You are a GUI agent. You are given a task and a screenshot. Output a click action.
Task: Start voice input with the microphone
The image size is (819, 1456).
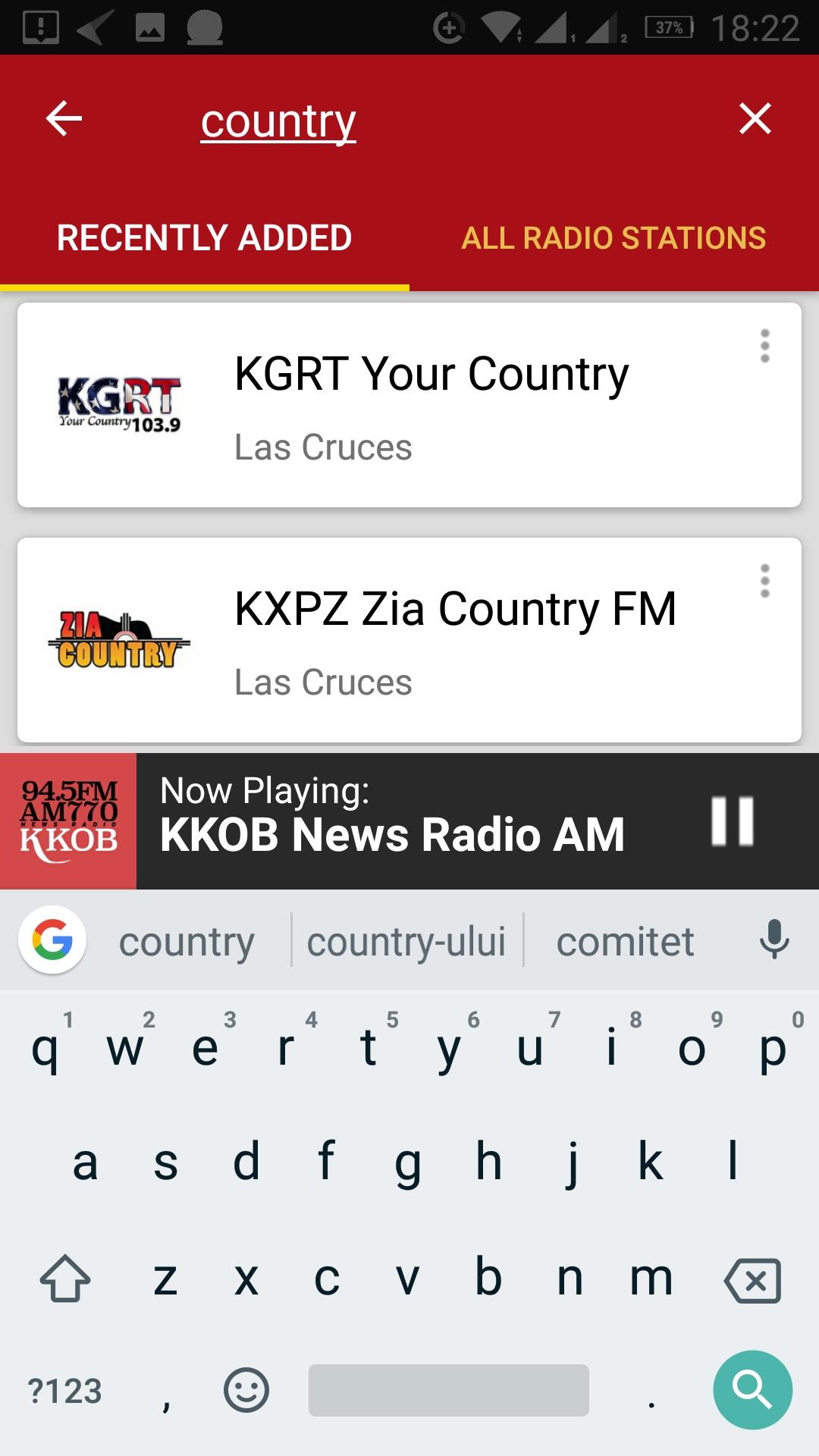coord(774,940)
